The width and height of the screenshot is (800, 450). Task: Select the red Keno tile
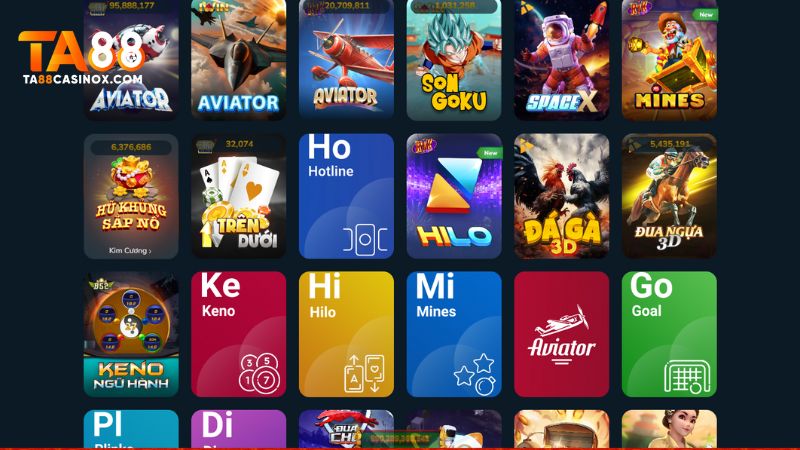[x=238, y=334]
